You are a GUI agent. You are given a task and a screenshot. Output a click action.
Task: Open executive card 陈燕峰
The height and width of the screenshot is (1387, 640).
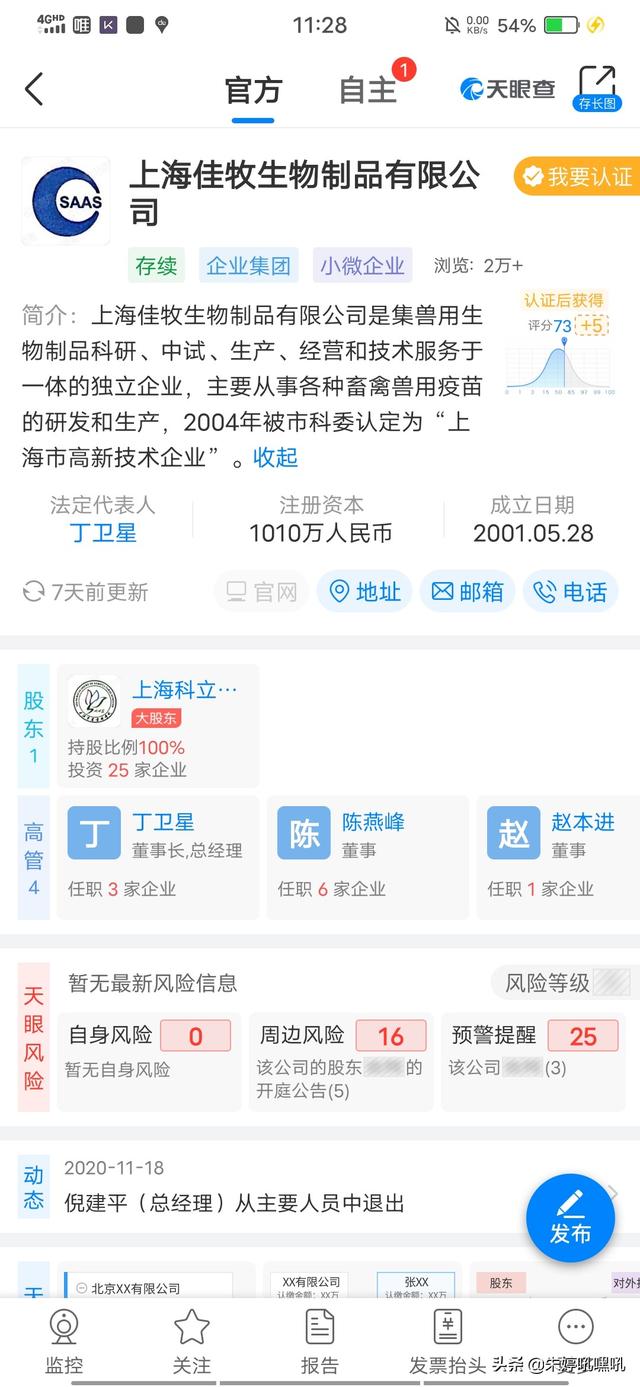pos(366,855)
